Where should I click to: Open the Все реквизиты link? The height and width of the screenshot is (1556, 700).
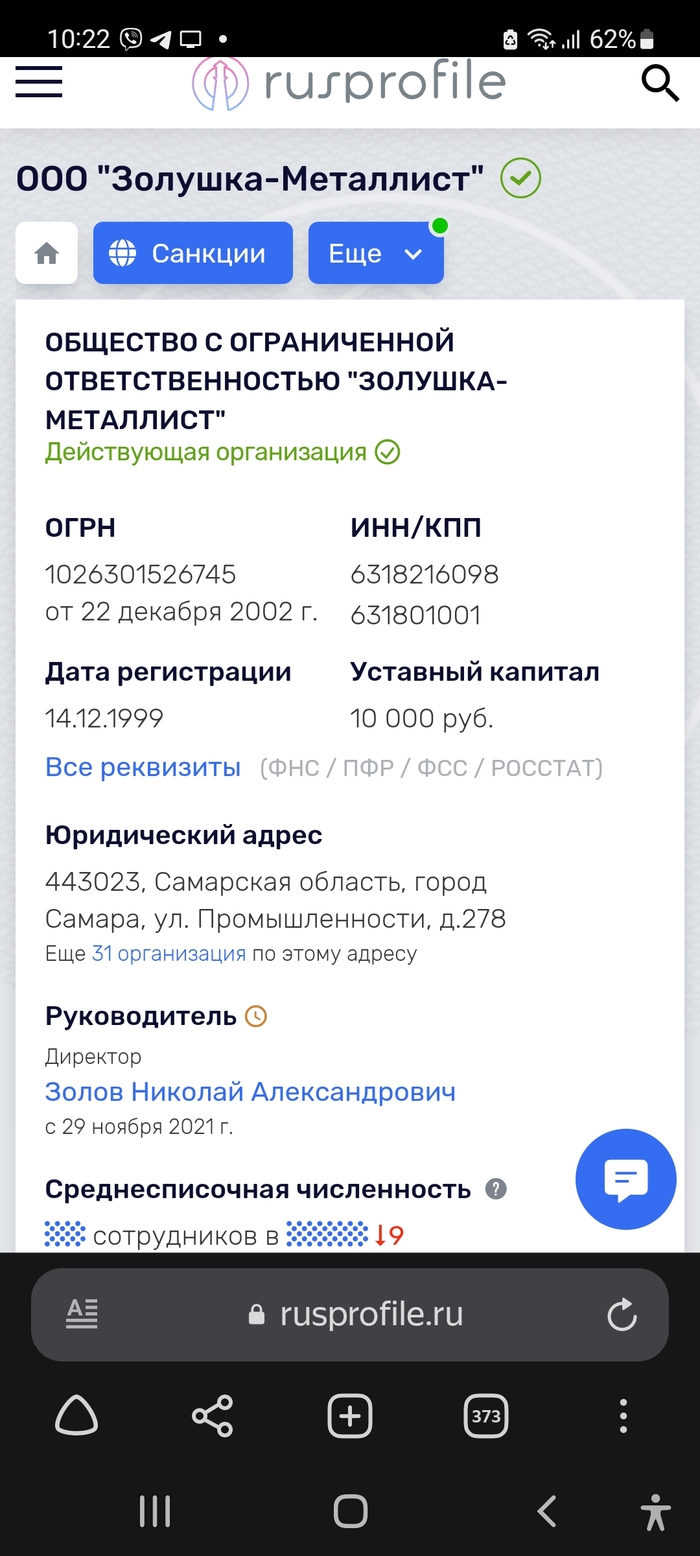pos(143,767)
